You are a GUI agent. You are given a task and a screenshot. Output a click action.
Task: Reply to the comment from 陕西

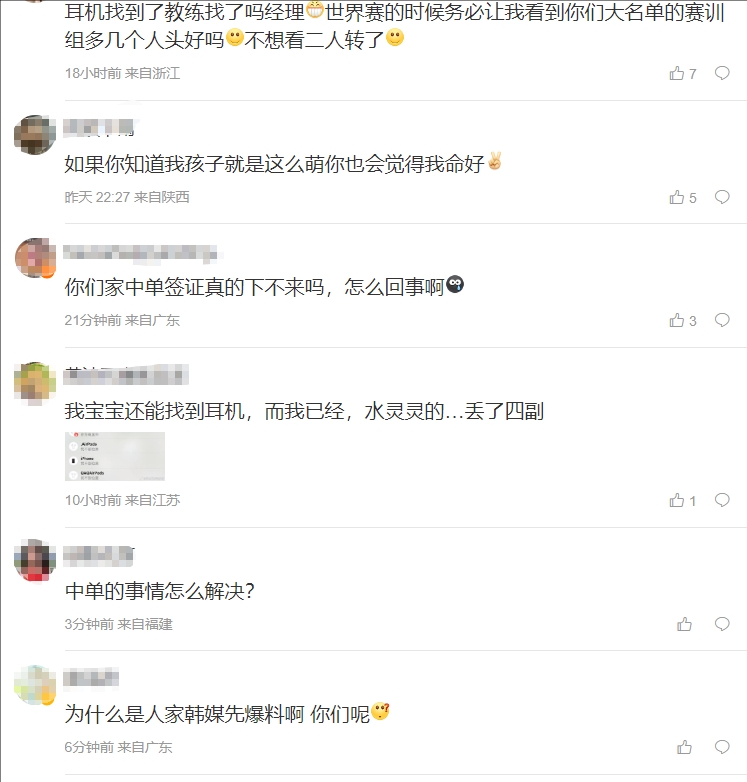coord(722,197)
